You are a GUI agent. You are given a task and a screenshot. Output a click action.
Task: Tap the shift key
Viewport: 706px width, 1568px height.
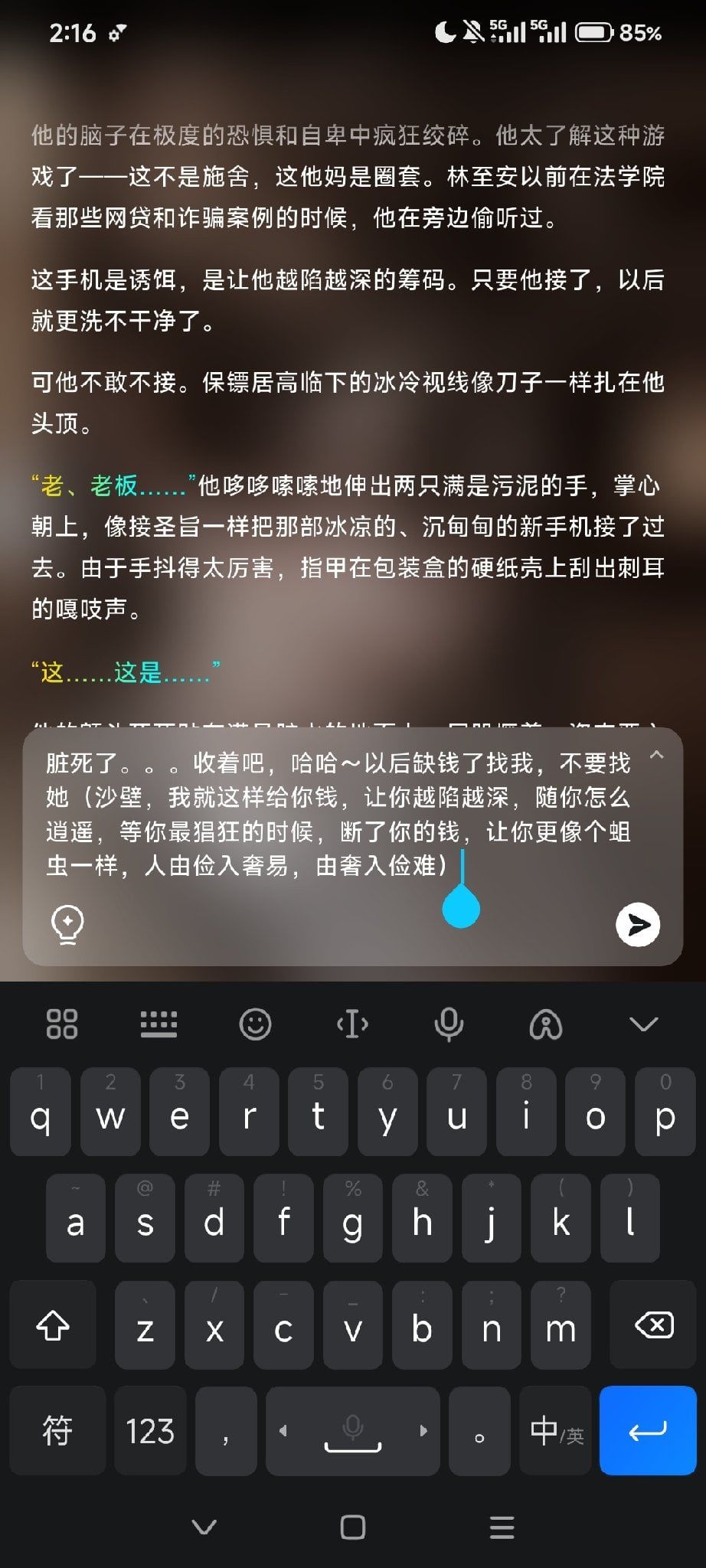click(53, 1325)
